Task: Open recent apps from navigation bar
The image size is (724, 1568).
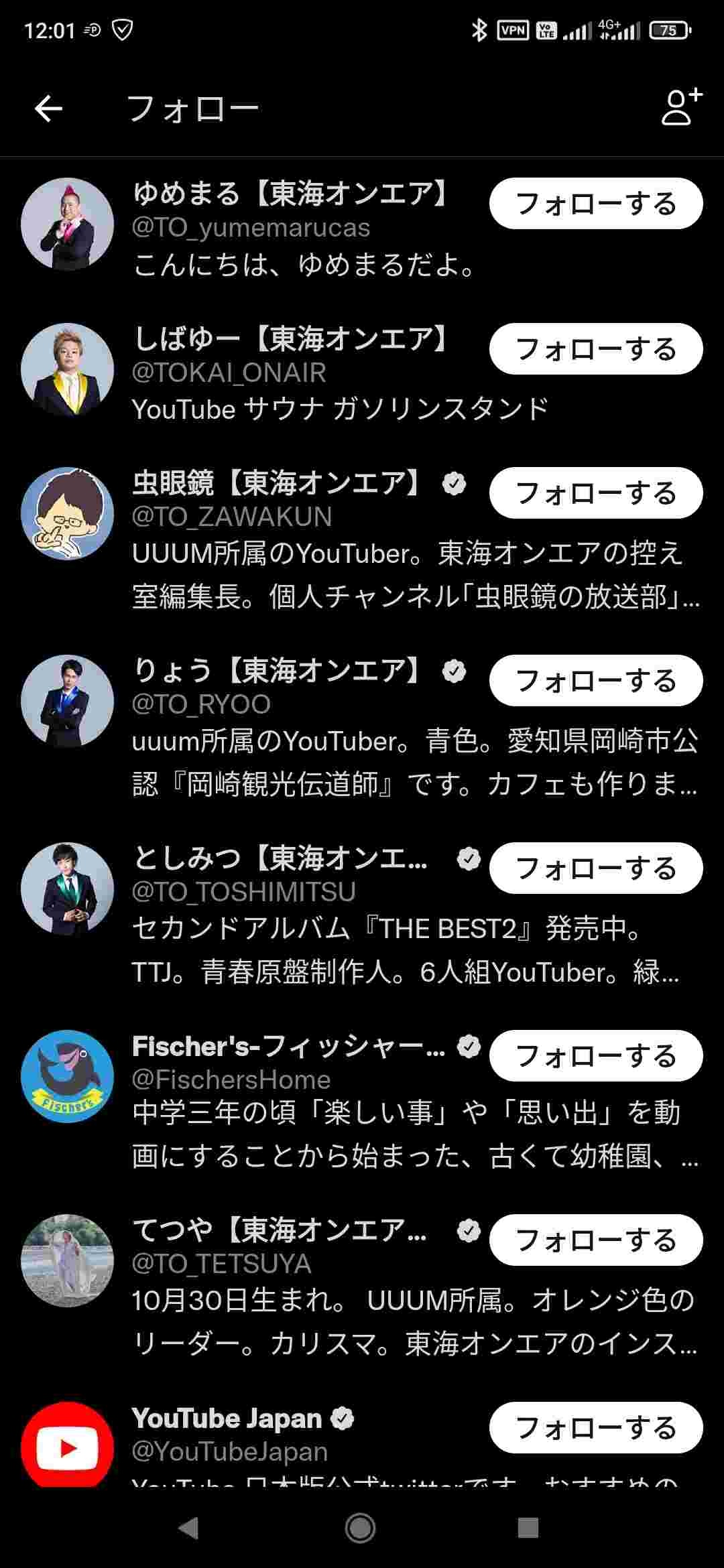Action: tap(528, 1528)
